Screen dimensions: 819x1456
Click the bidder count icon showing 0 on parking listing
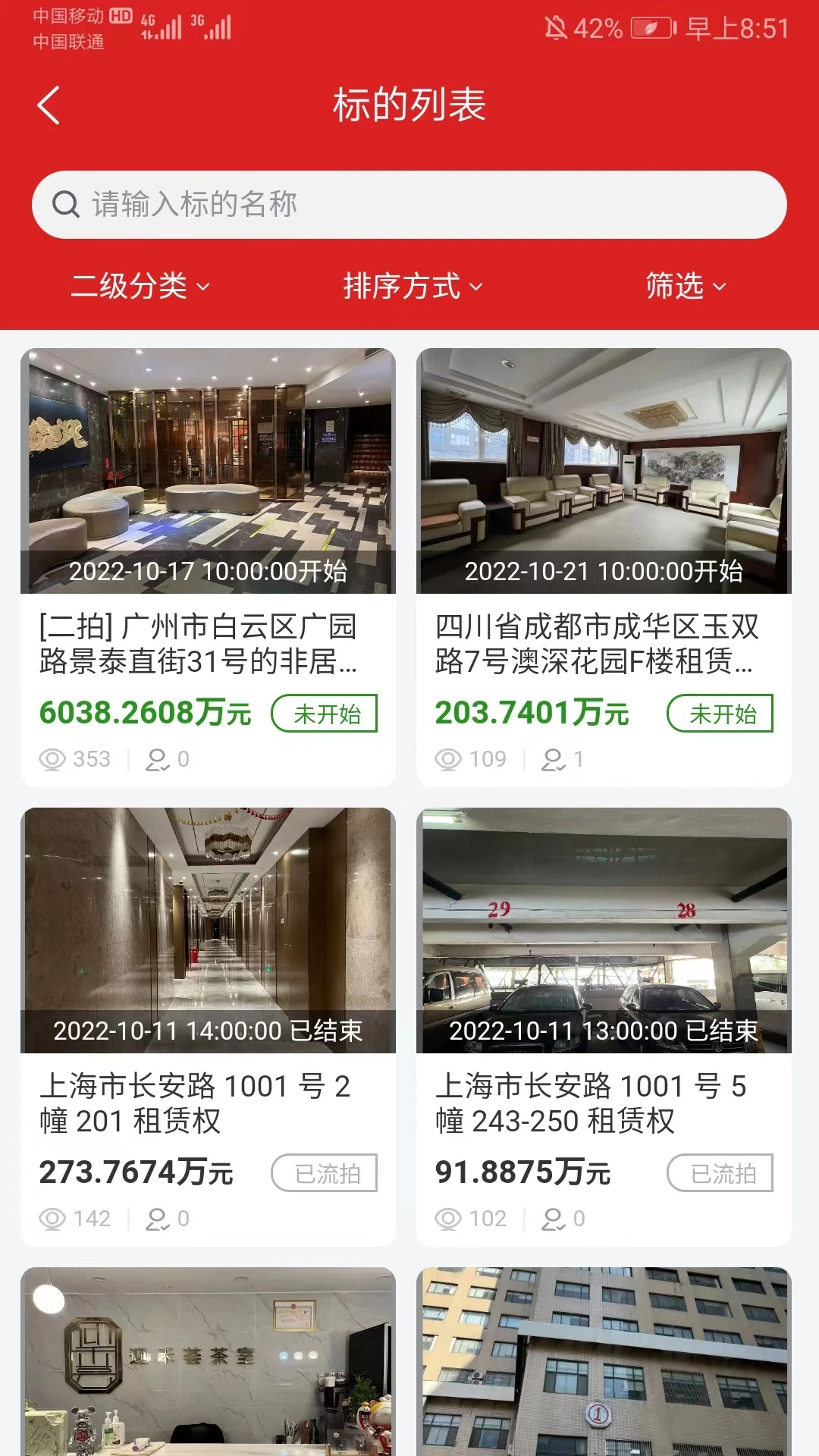click(x=554, y=1219)
